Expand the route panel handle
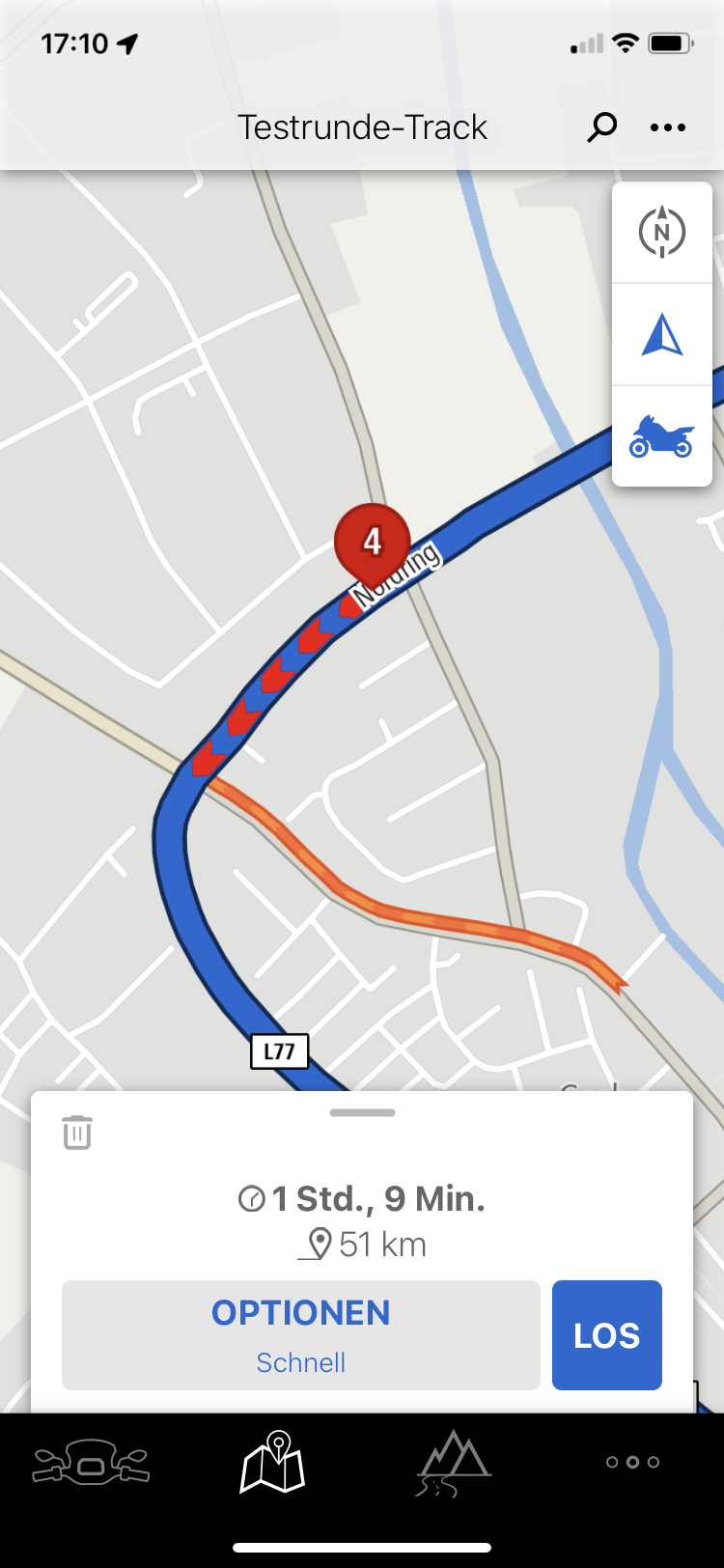 pos(362,1113)
